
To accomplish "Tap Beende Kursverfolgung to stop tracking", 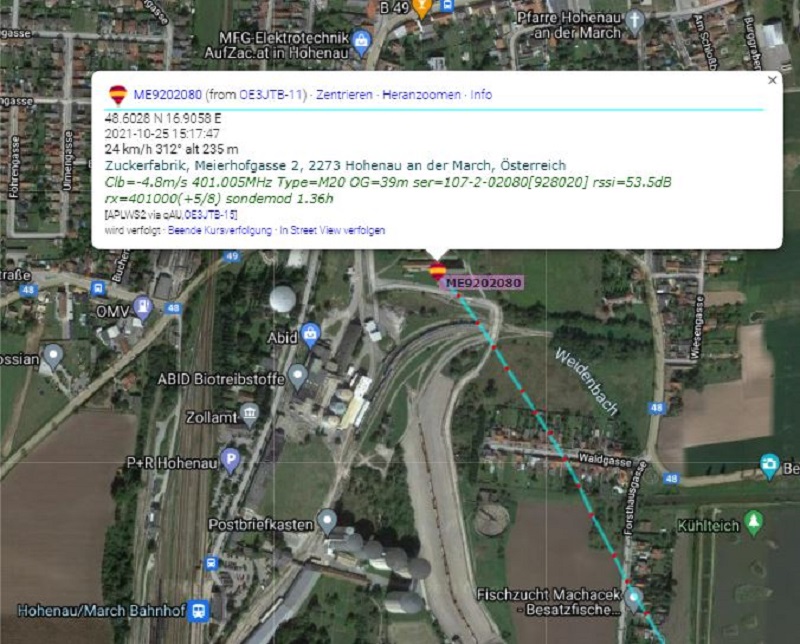I will click(x=217, y=231).
